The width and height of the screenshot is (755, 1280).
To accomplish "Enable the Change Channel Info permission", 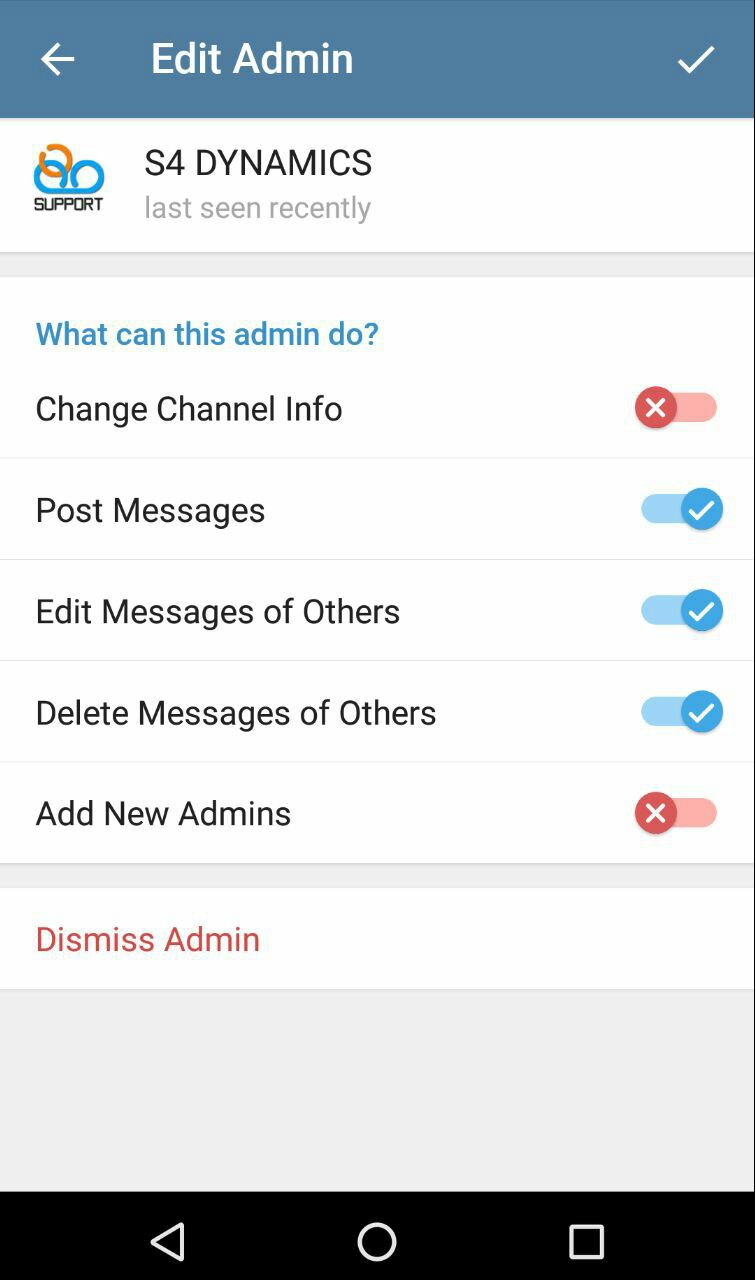I will pos(677,408).
